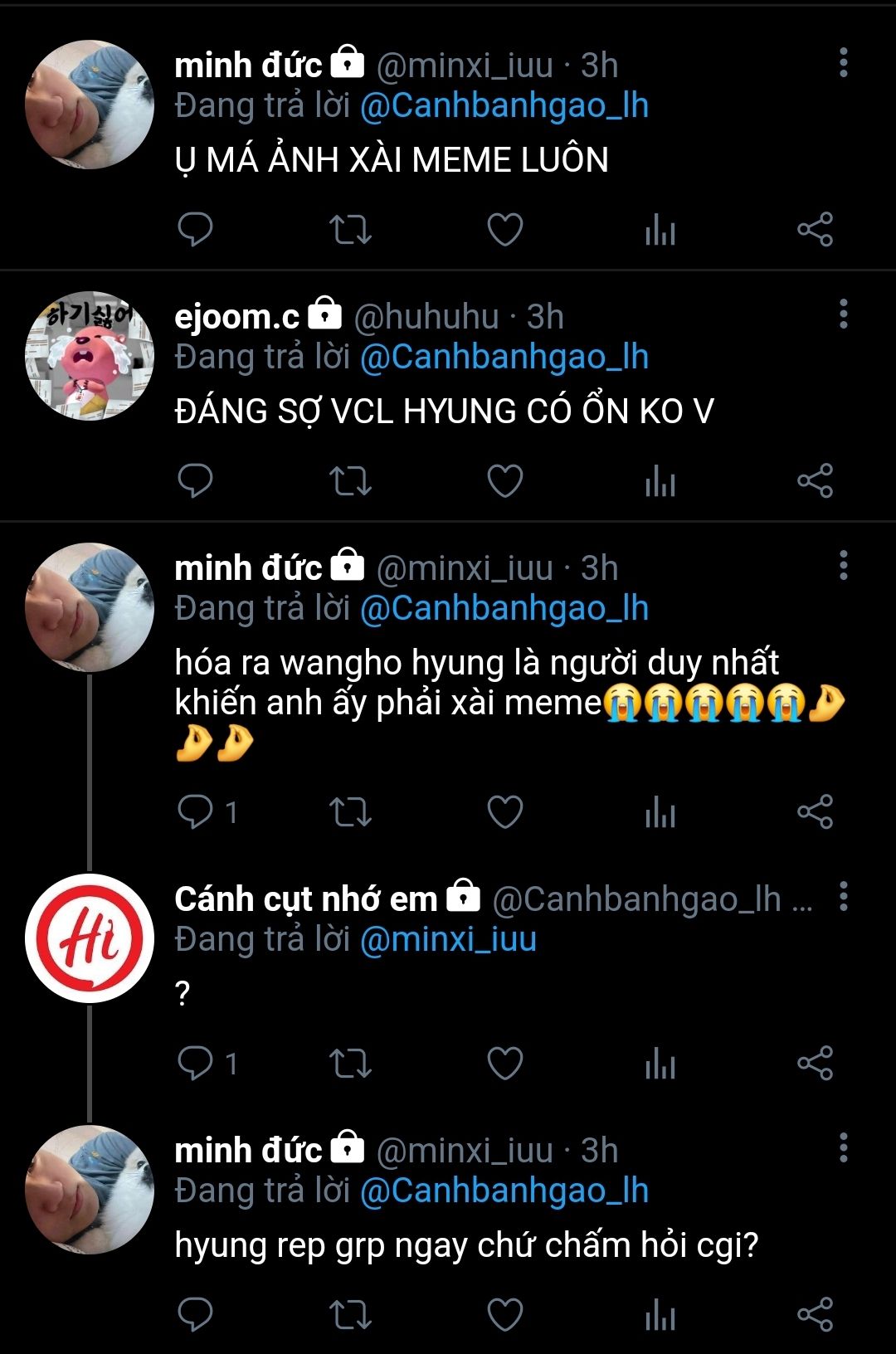Follow the @minxi_iuu mention in the "?" reply
Viewport: 896px width, 1354px height.
(448, 939)
